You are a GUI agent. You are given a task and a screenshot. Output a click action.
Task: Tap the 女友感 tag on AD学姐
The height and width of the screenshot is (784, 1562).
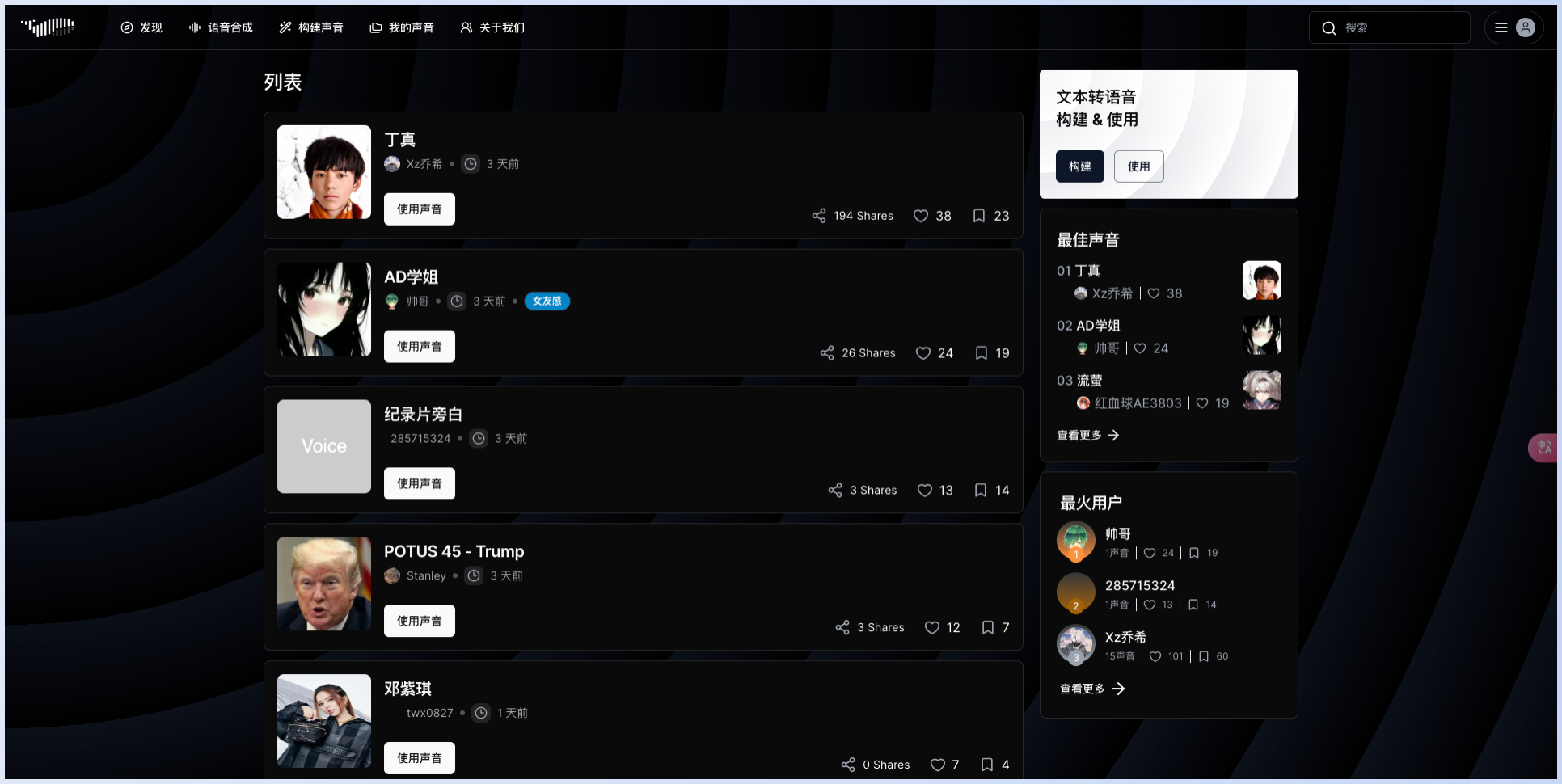[547, 301]
